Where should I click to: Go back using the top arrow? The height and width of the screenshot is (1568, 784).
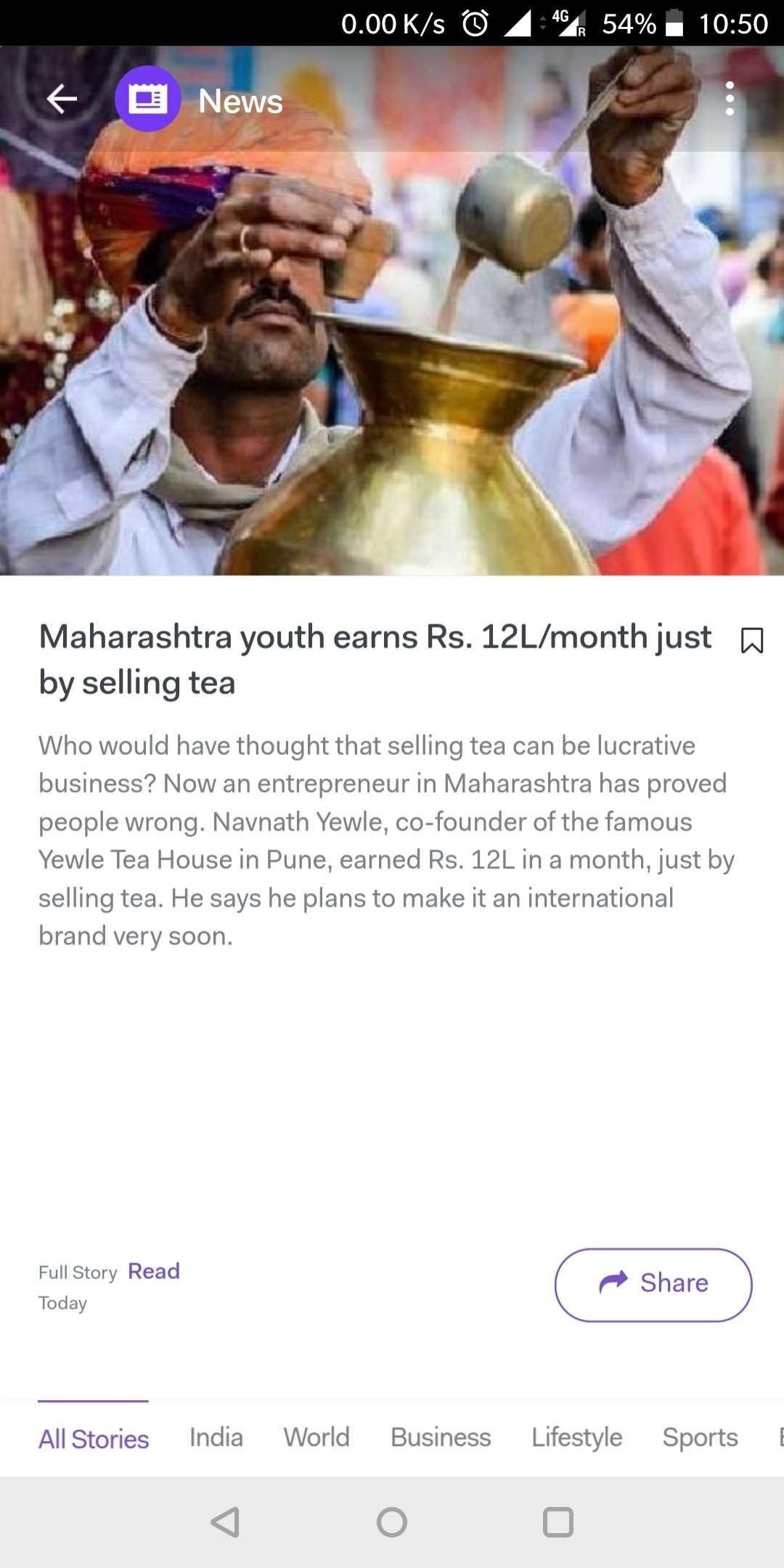pyautogui.click(x=62, y=99)
